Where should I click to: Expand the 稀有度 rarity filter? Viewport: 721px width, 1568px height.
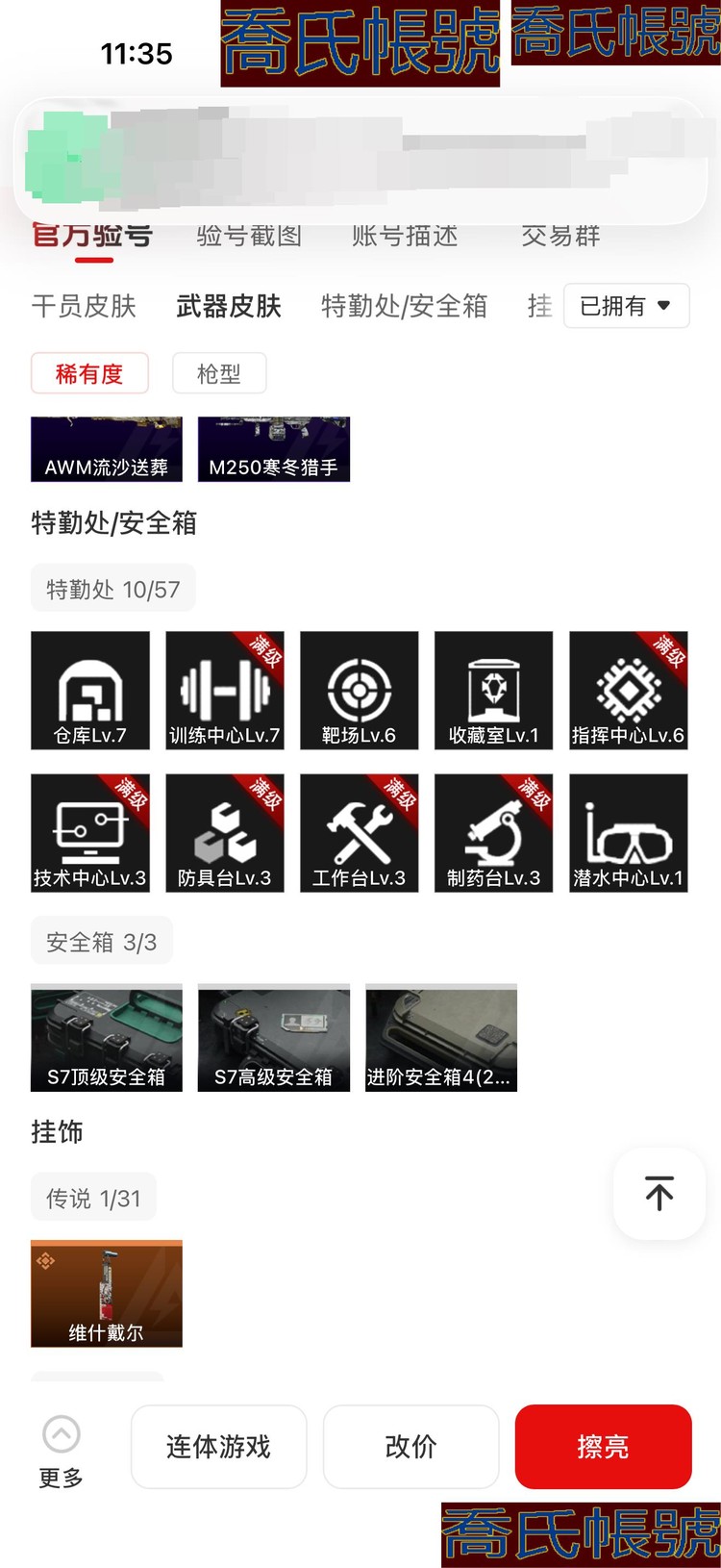[x=89, y=373]
